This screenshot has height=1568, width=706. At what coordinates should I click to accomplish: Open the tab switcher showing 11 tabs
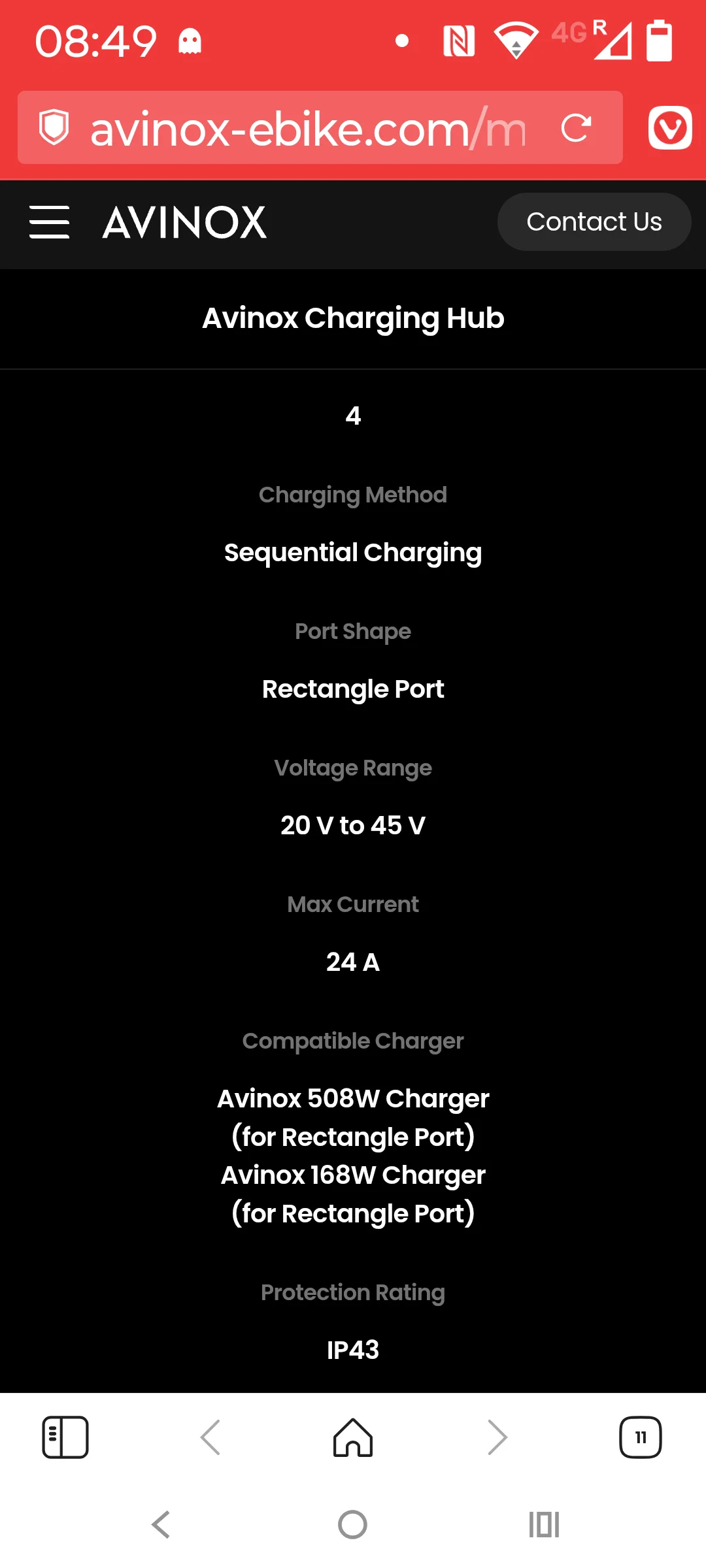point(641,1437)
